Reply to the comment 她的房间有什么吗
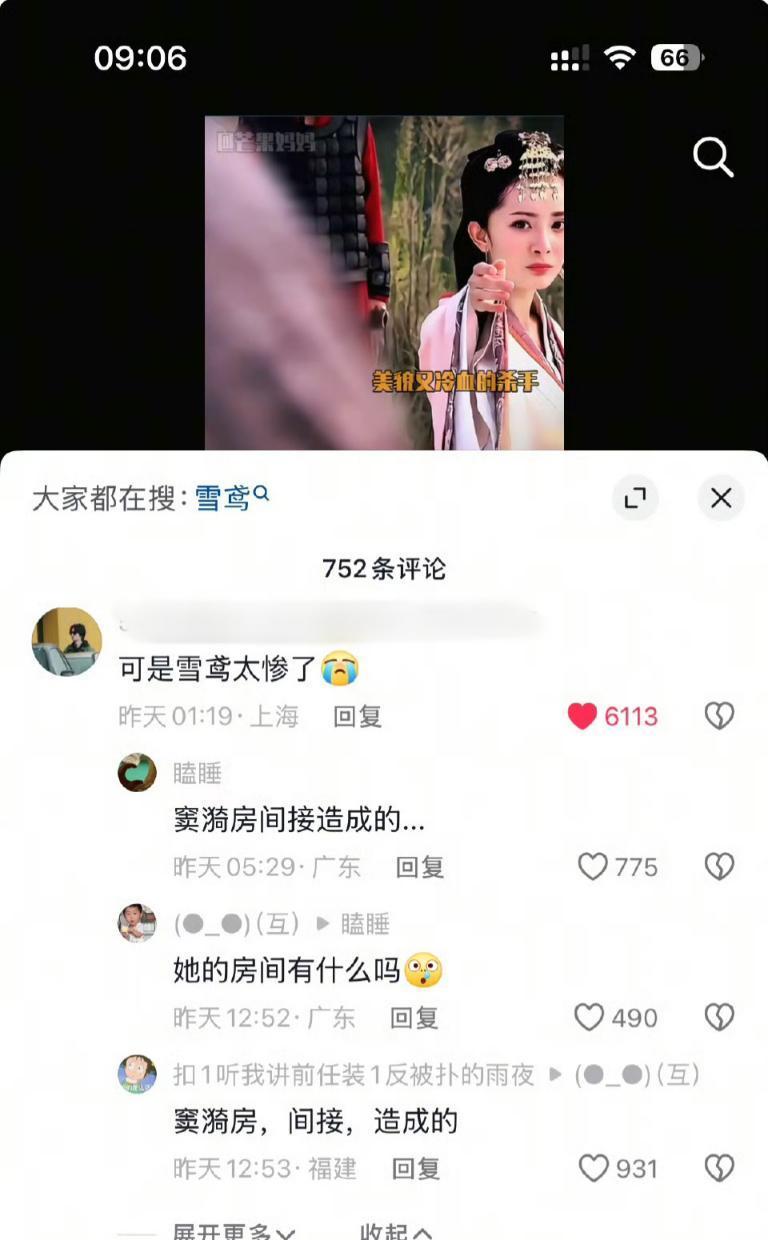 point(414,1018)
